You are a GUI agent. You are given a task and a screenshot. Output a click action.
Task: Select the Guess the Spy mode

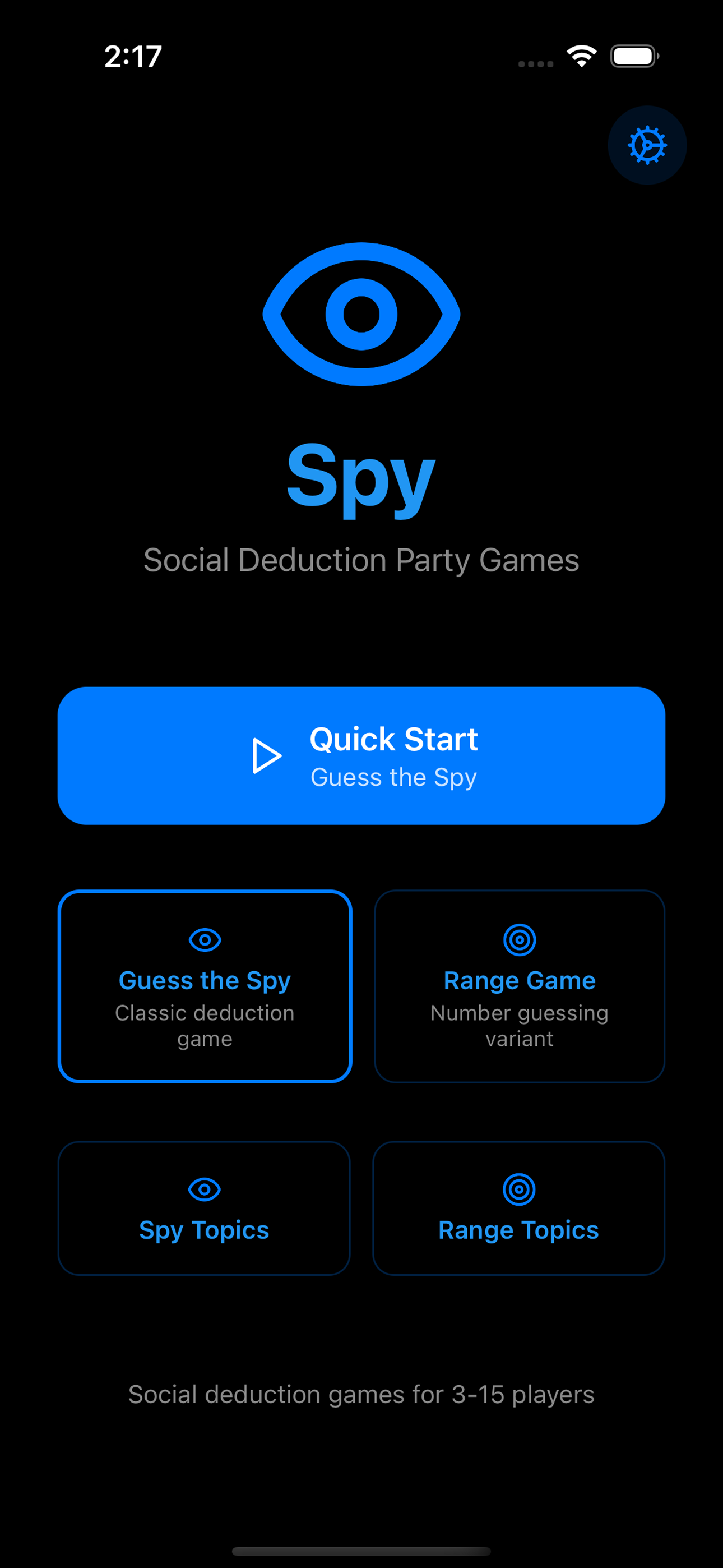click(205, 985)
